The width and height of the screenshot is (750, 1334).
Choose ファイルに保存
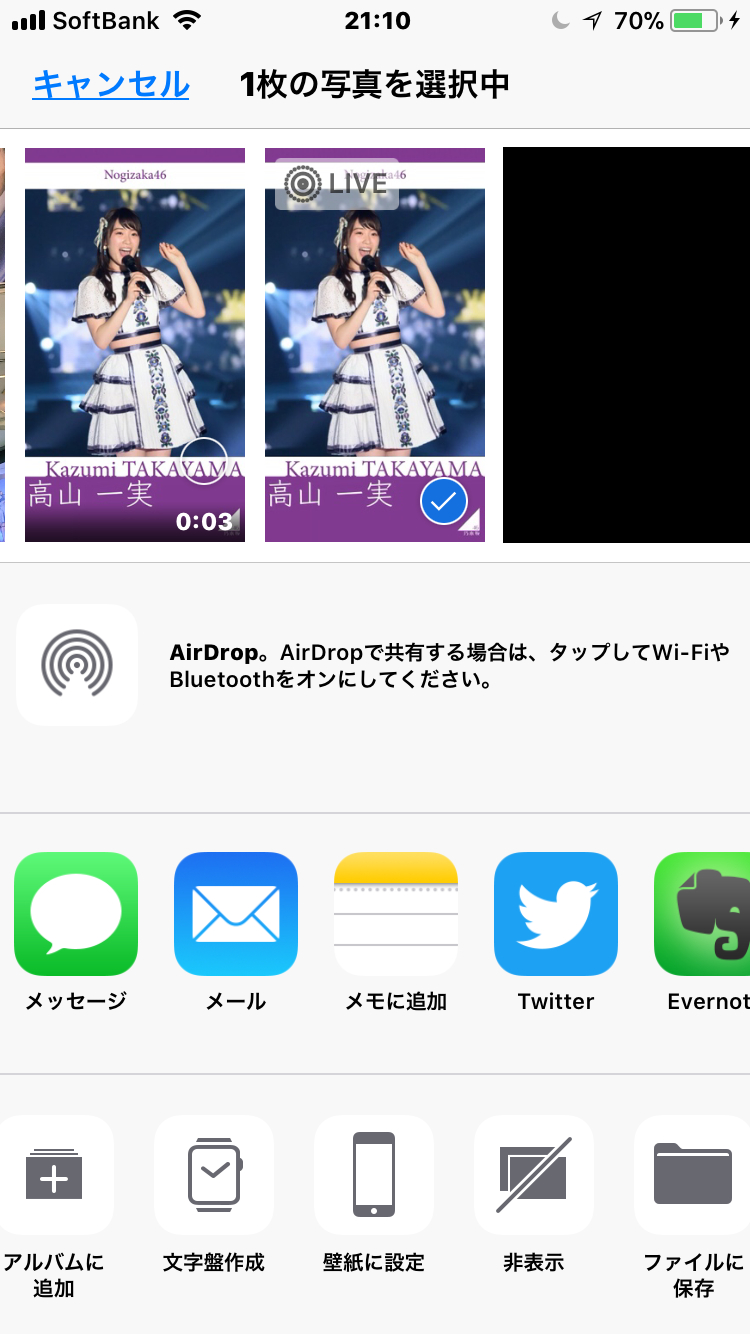click(692, 1175)
